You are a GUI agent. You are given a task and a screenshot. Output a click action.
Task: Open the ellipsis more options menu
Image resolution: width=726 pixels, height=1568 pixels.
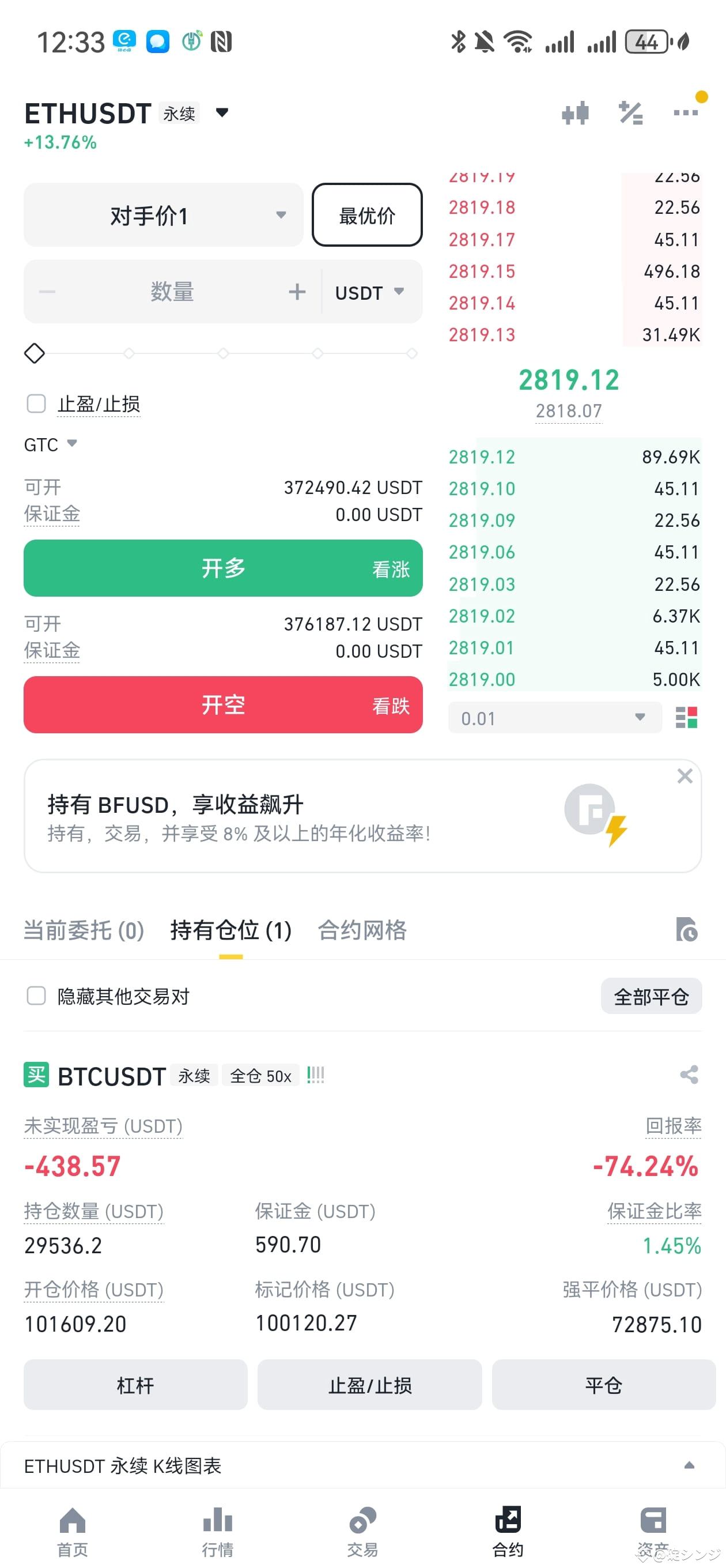[686, 112]
